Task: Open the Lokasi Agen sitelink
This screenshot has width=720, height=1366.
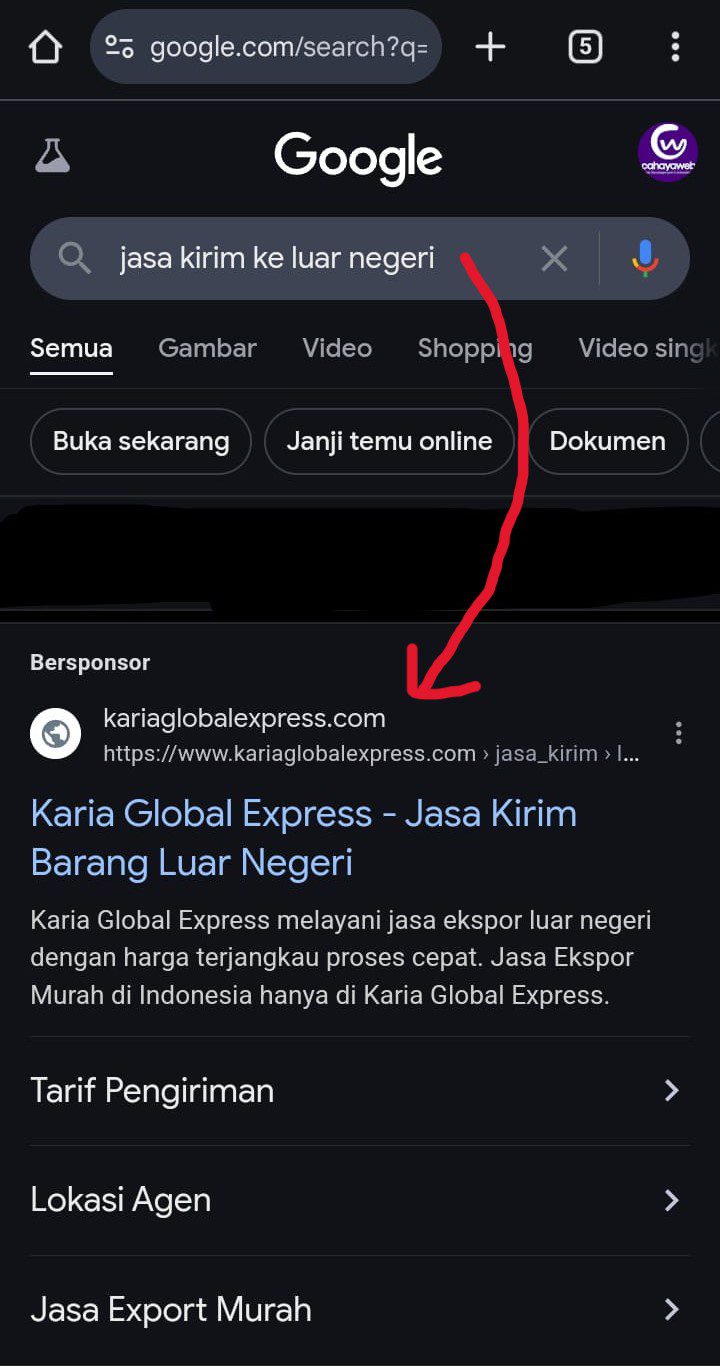Action: coord(360,1200)
